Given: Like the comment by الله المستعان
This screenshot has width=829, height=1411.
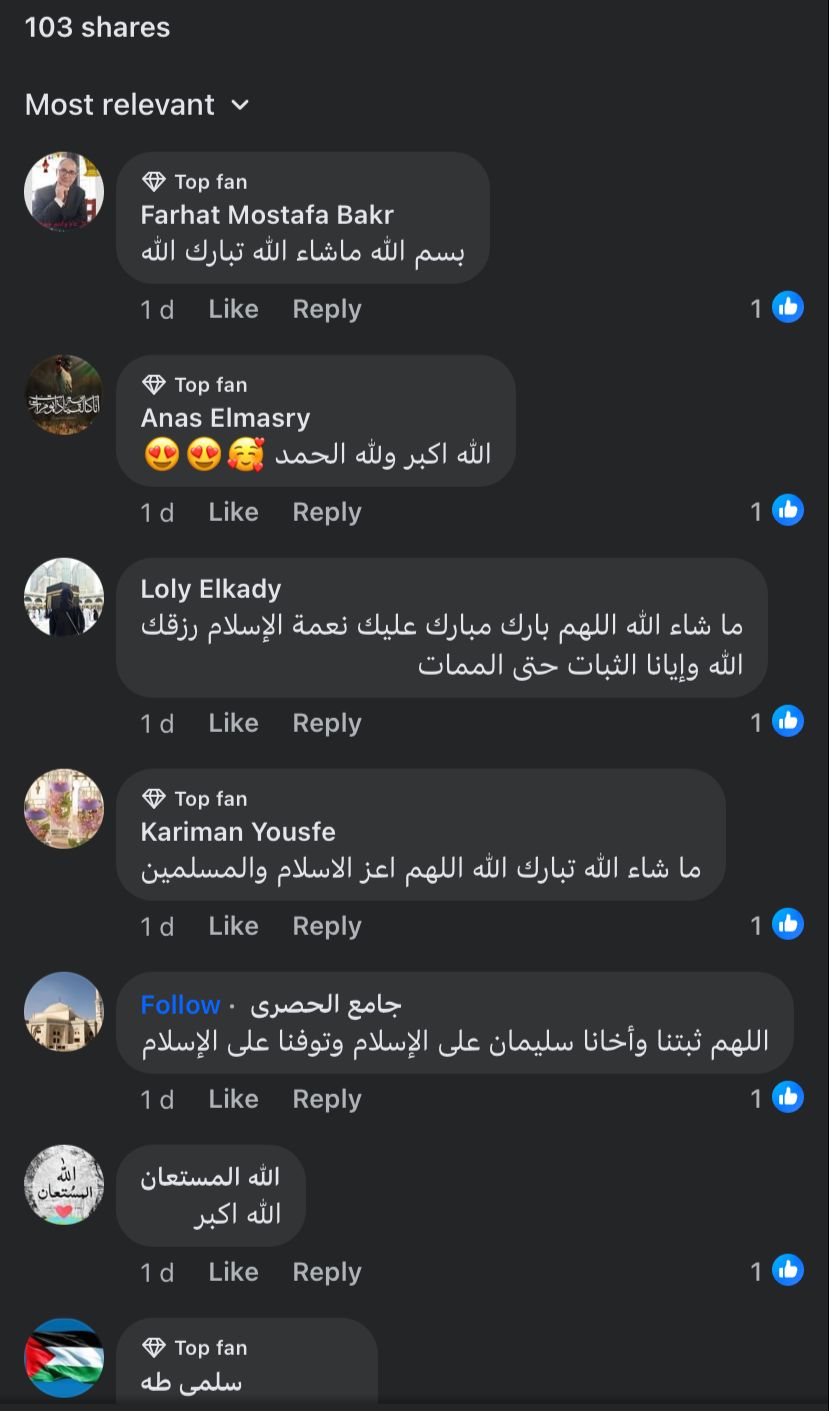Looking at the screenshot, I should coord(233,1272).
